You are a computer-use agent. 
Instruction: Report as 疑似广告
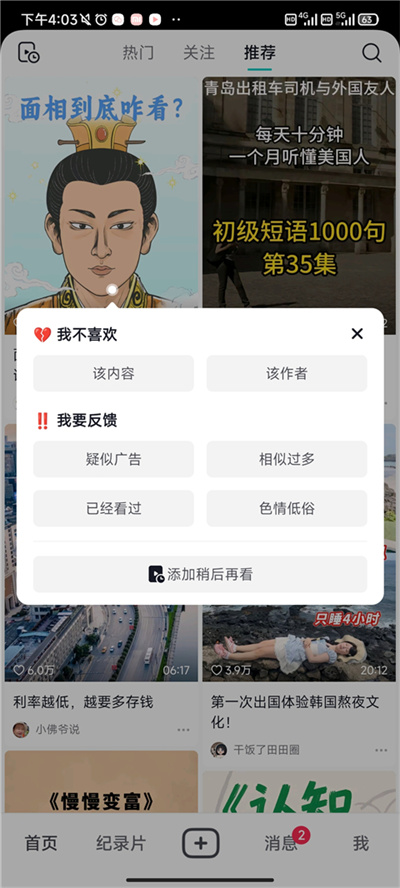point(113,459)
